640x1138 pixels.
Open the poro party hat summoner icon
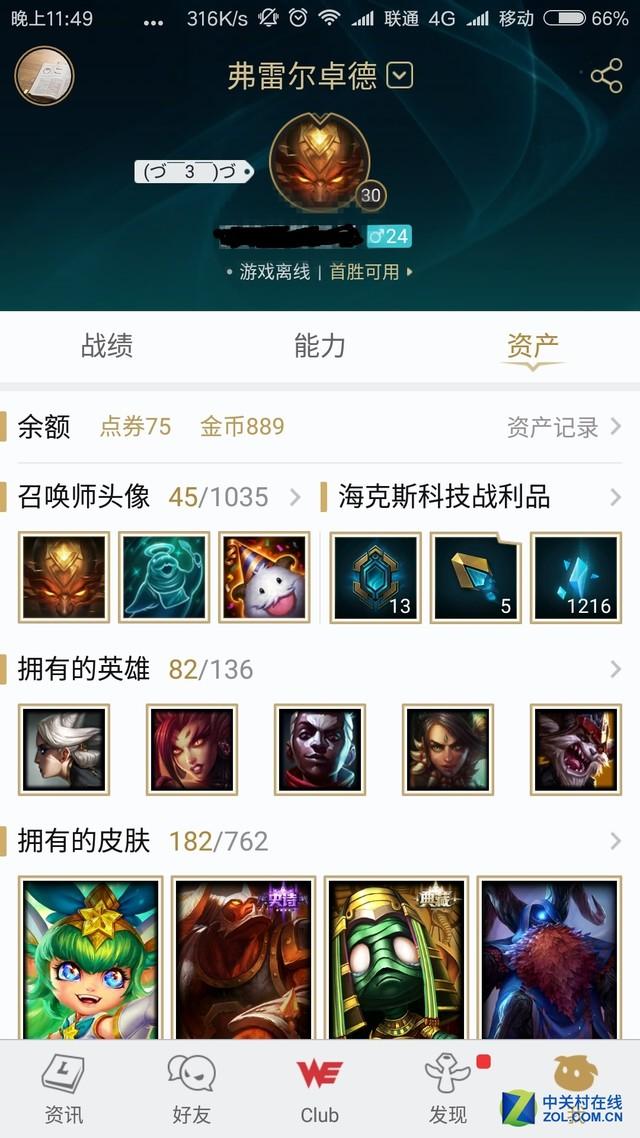tap(264, 577)
